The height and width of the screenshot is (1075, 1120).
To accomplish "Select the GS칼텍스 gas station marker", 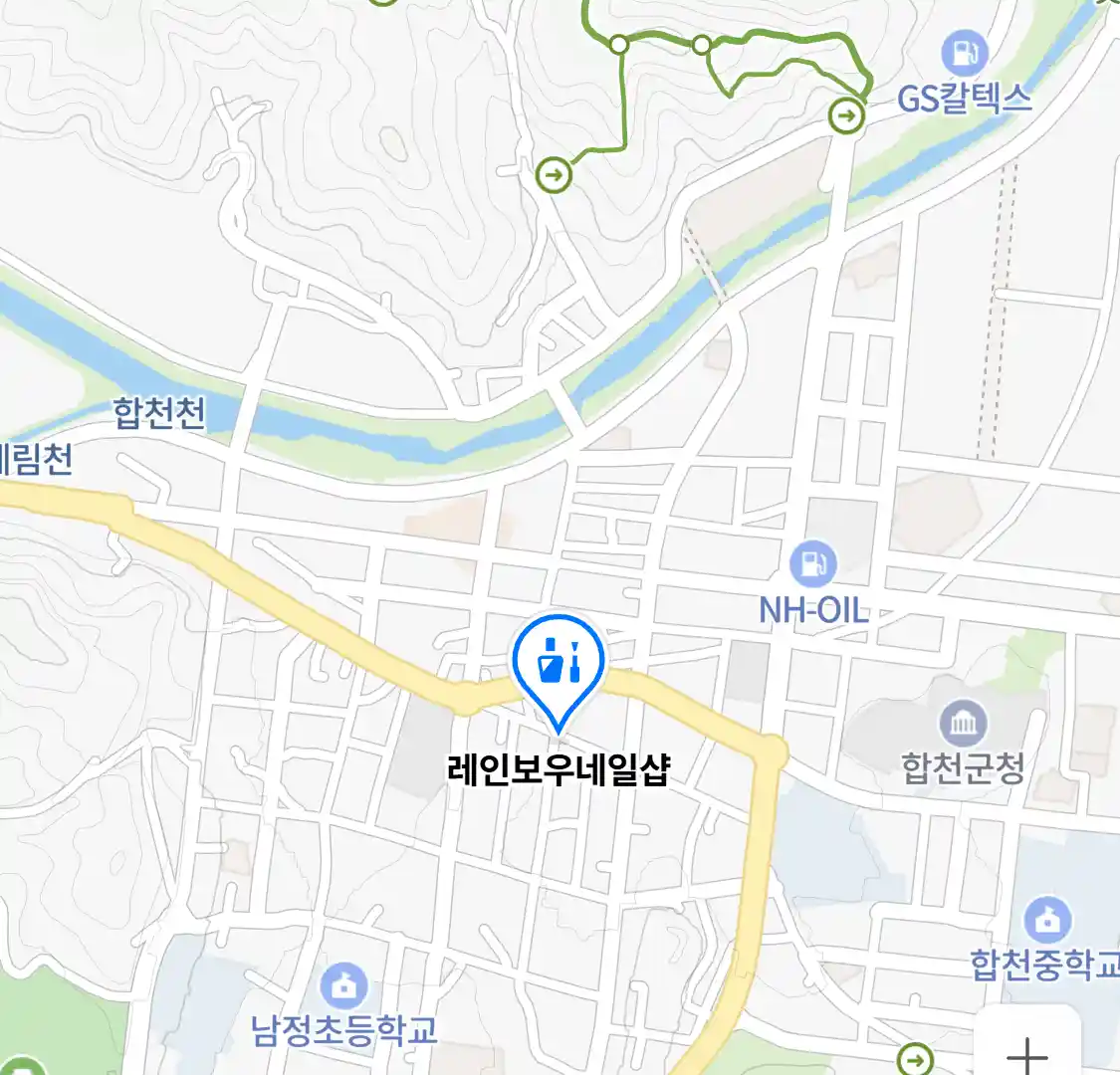I will [x=964, y=51].
